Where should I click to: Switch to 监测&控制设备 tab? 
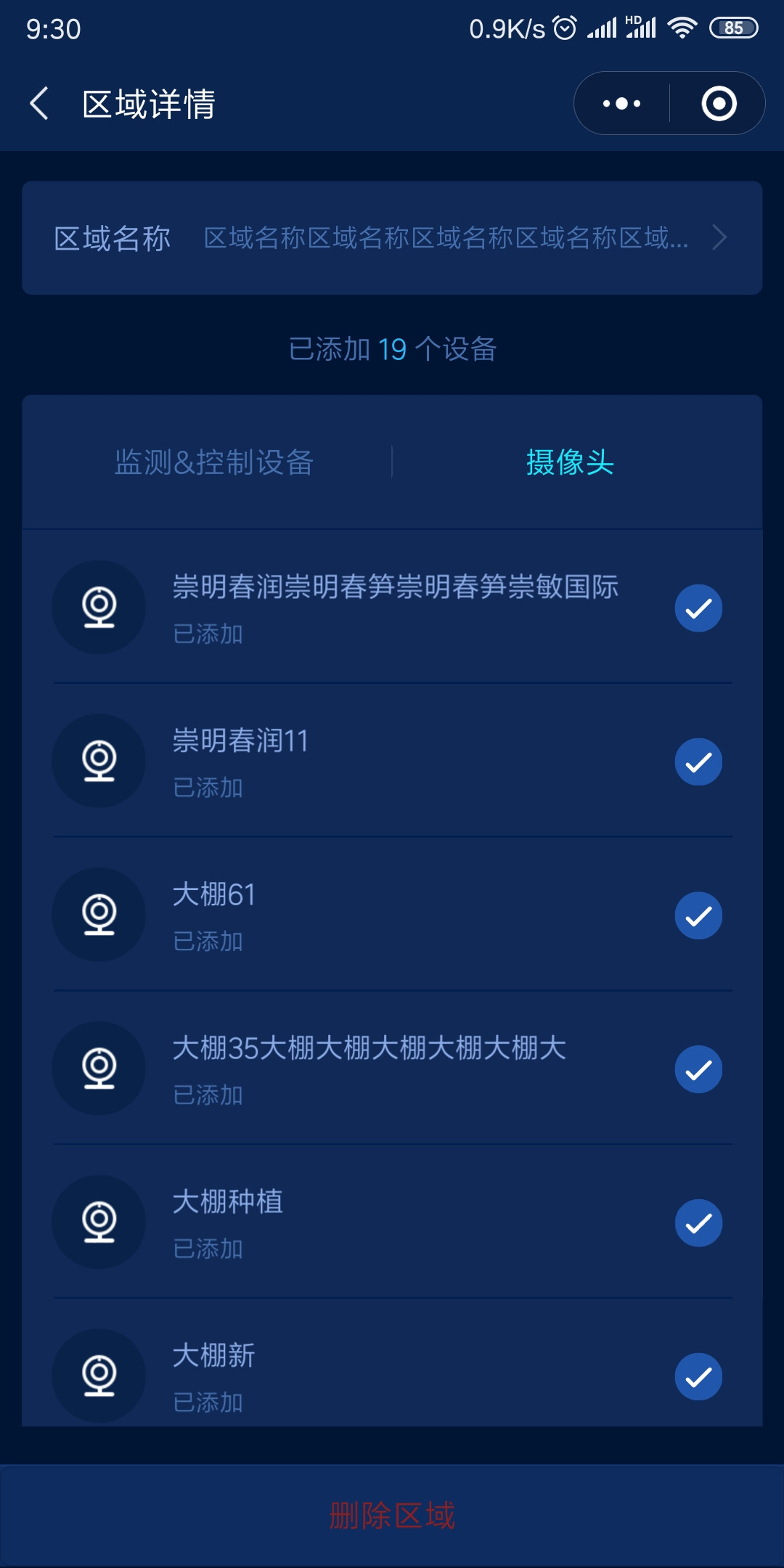coord(213,462)
